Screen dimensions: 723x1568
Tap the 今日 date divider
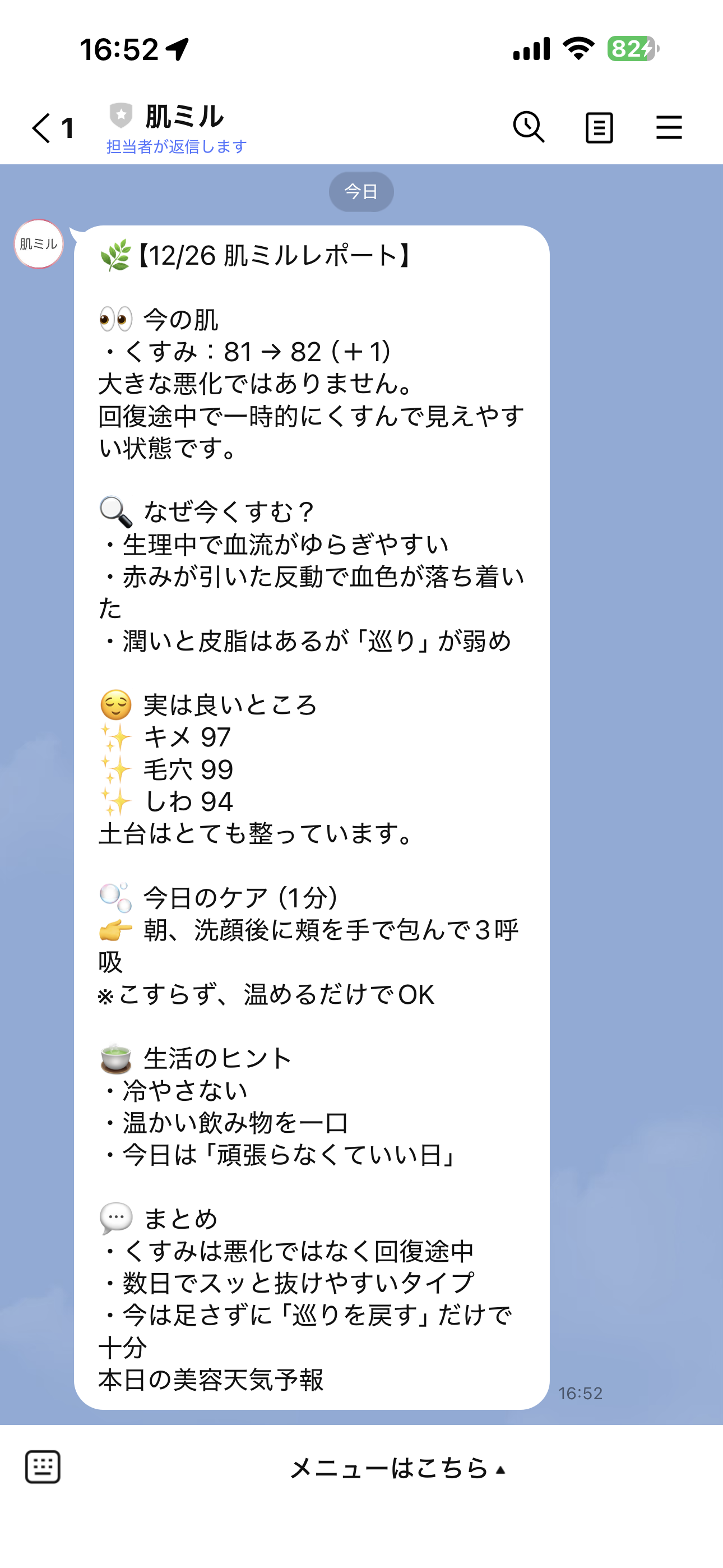tap(361, 191)
